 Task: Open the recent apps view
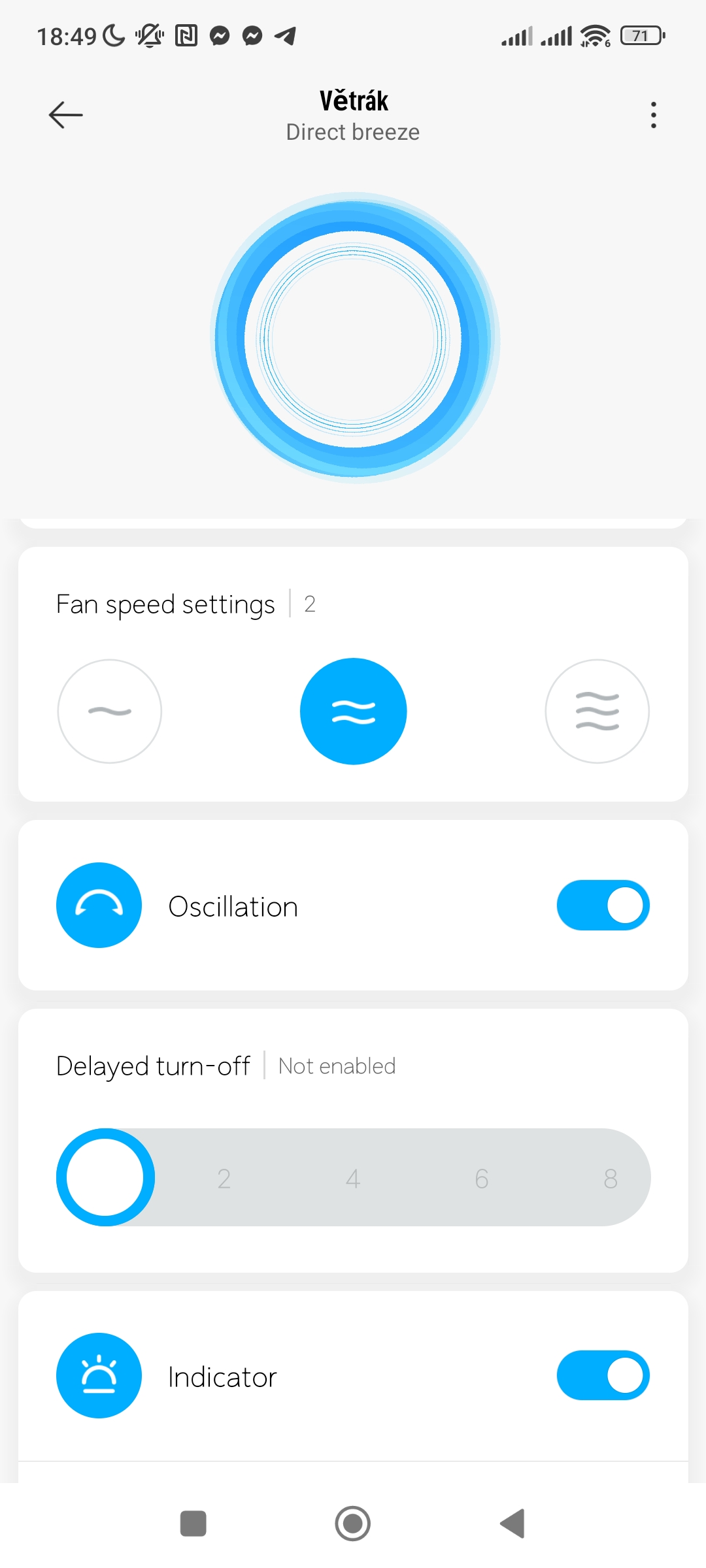pyautogui.click(x=193, y=1524)
